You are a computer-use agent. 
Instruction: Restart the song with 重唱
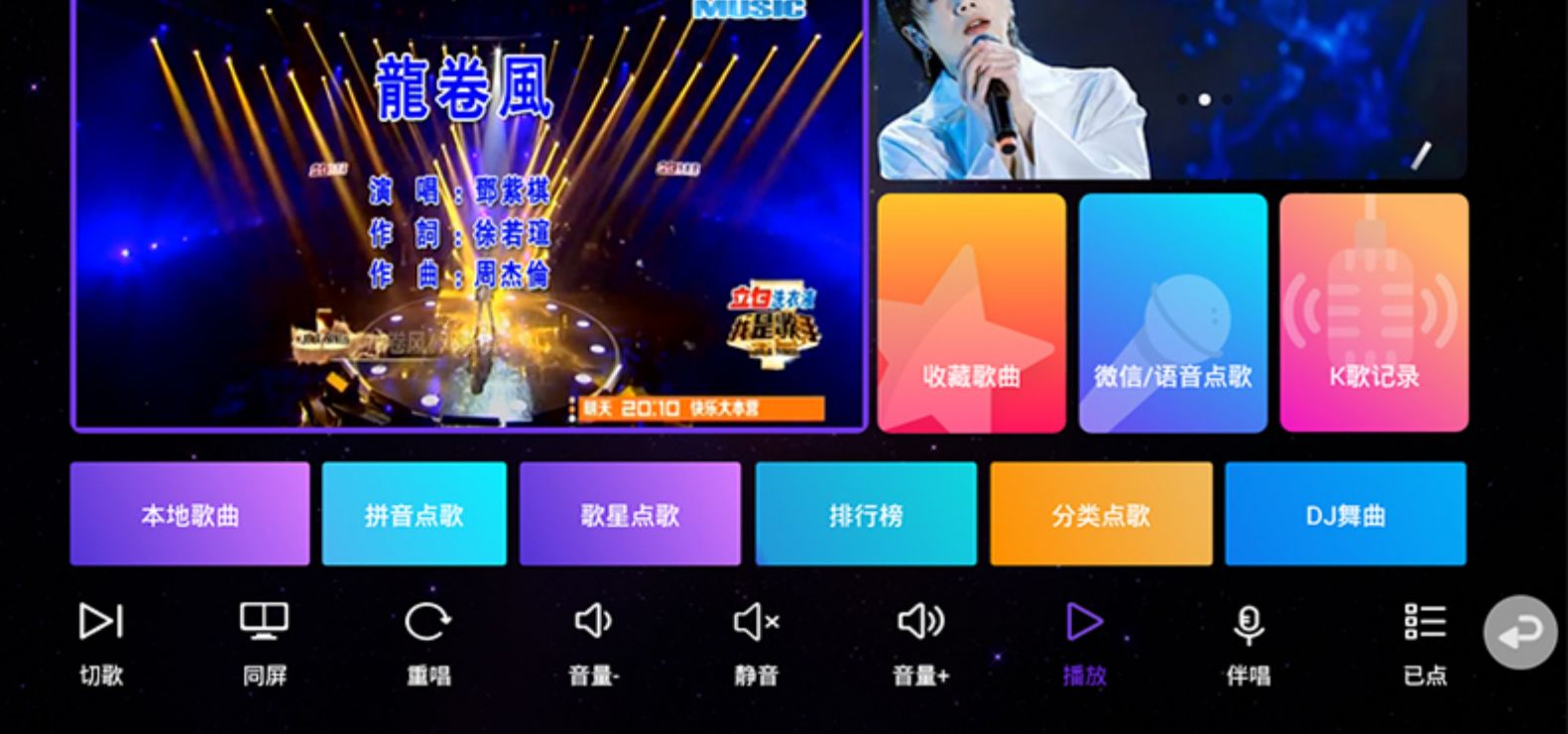[427, 642]
